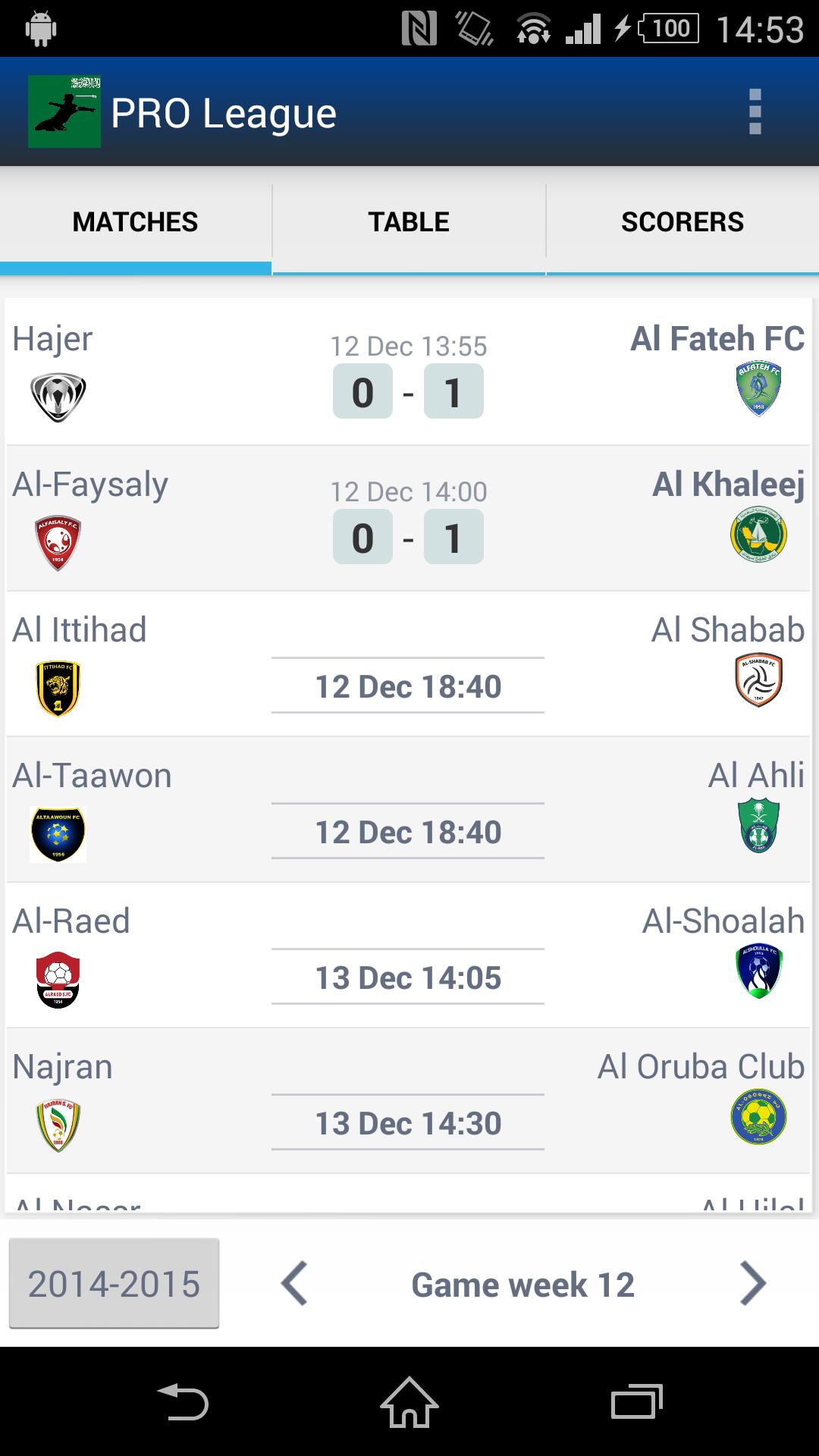This screenshot has height=1456, width=819.
Task: Switch to the TABLE tab
Action: [x=408, y=221]
